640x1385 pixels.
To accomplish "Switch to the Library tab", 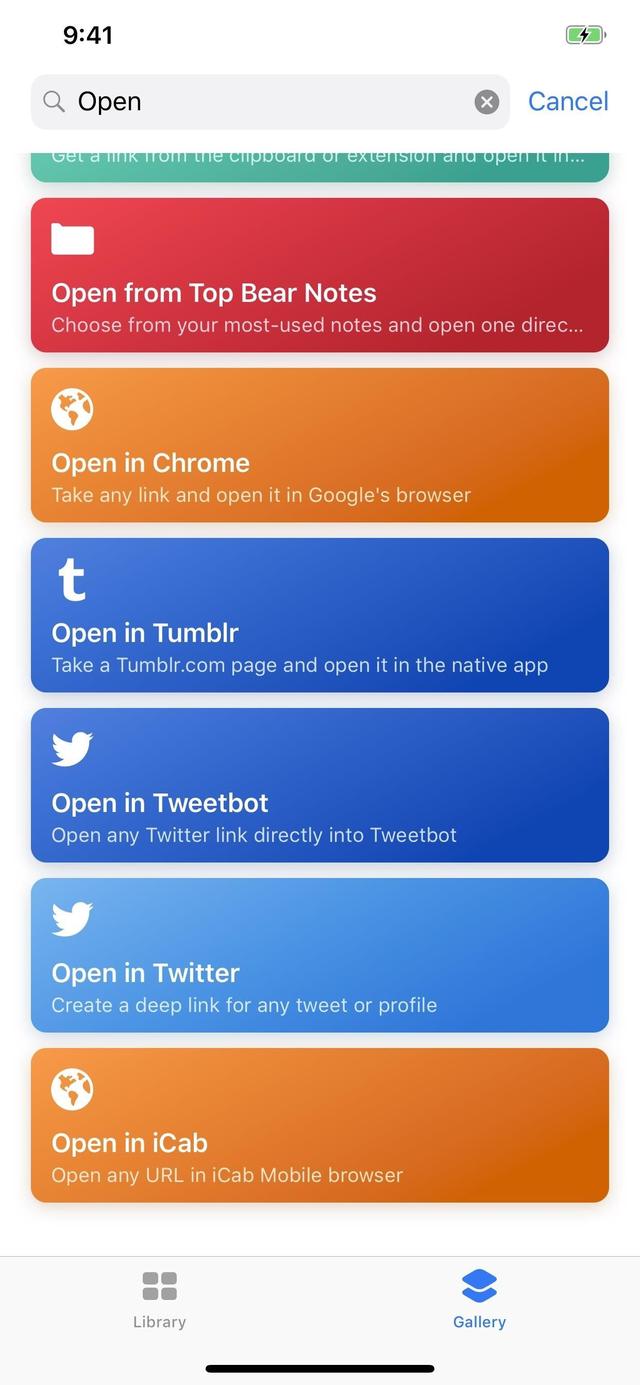I will coord(160,1299).
